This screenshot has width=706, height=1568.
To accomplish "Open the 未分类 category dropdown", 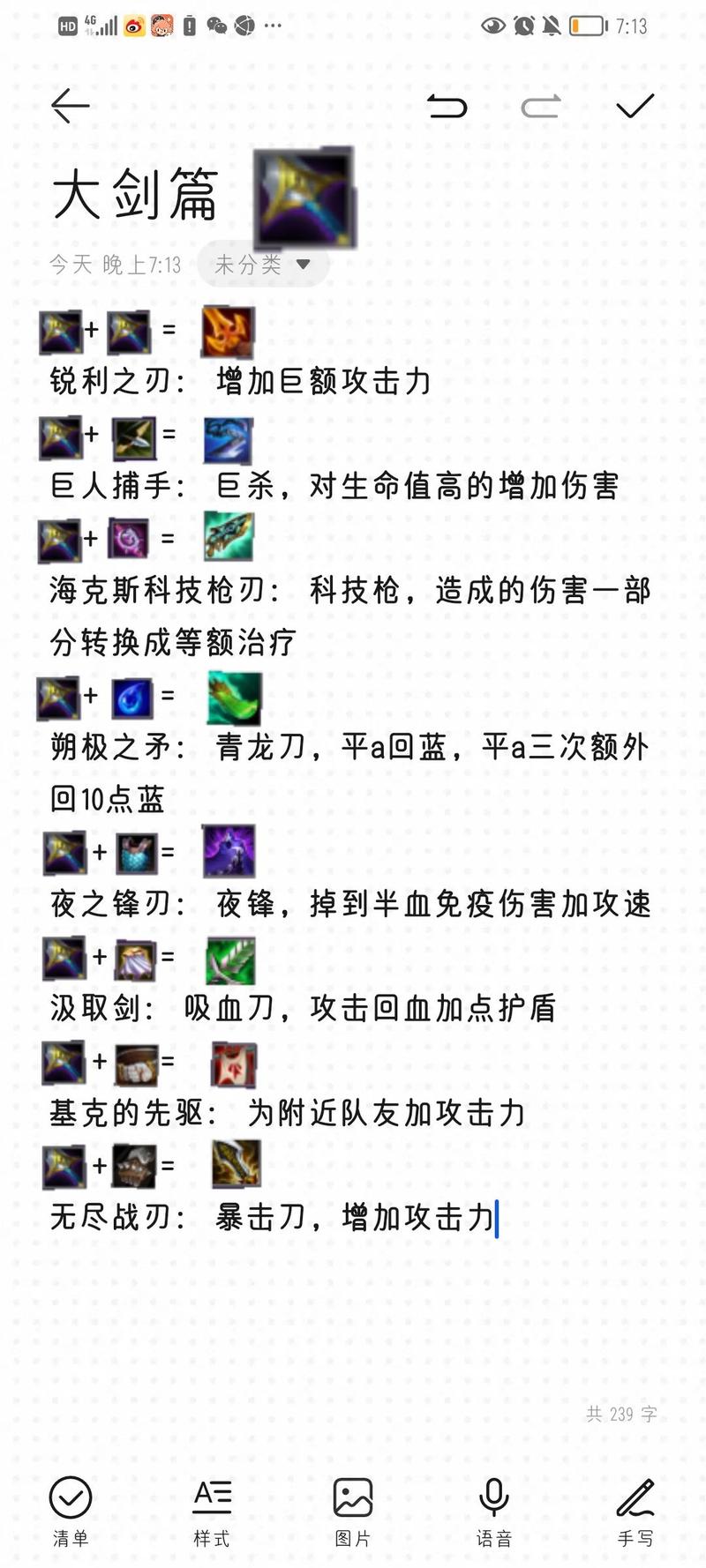I will pyautogui.click(x=263, y=264).
